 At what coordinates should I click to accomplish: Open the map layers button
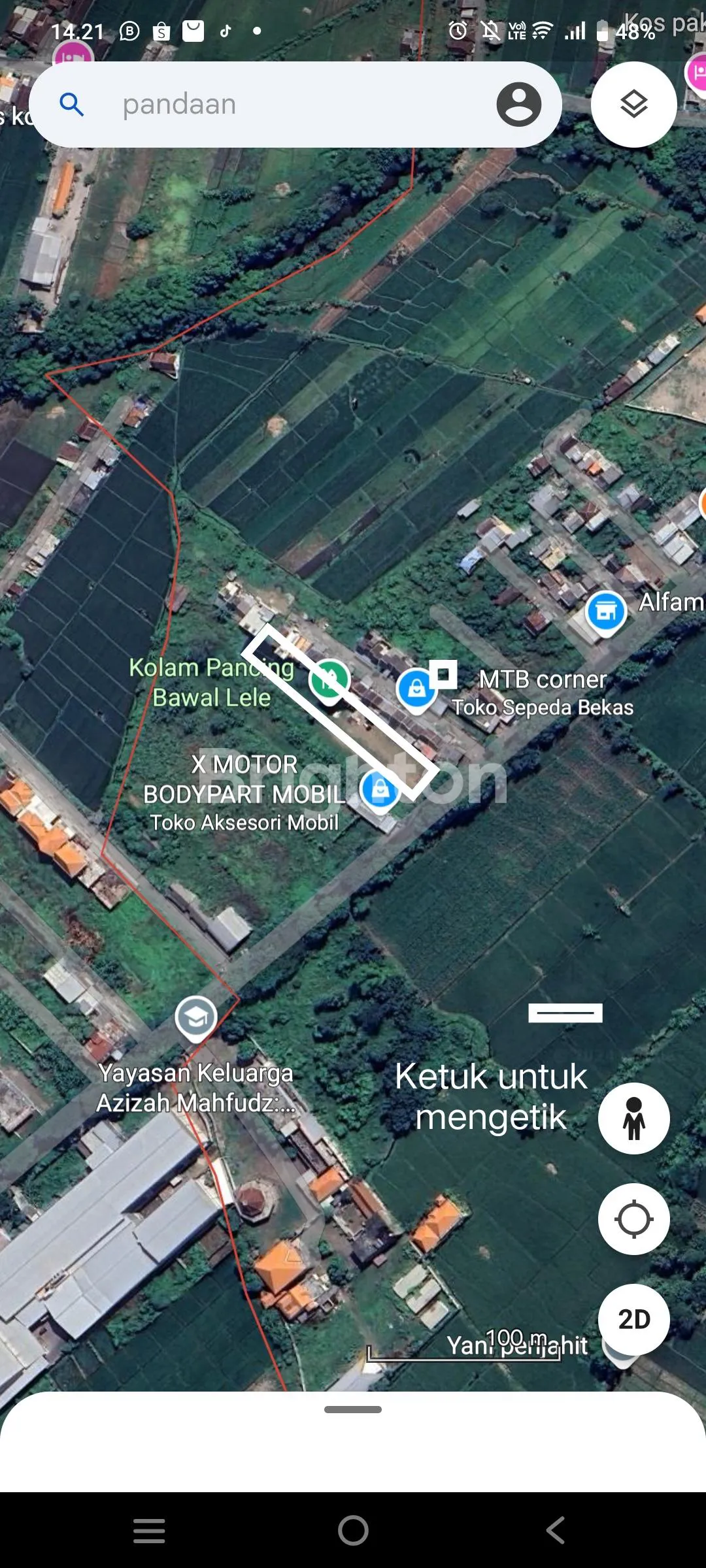[633, 105]
